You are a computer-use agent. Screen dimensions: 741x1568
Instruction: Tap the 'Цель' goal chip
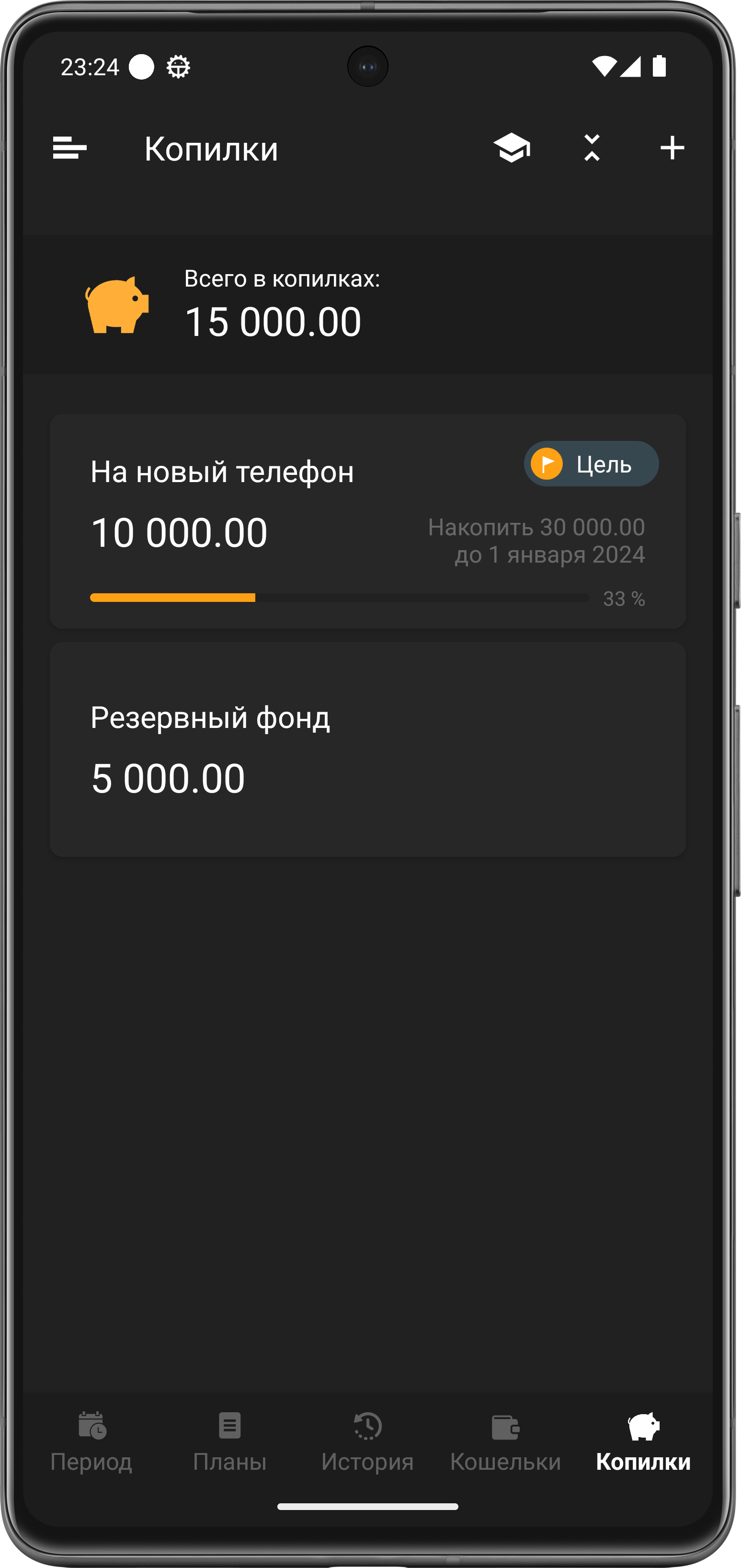click(591, 464)
